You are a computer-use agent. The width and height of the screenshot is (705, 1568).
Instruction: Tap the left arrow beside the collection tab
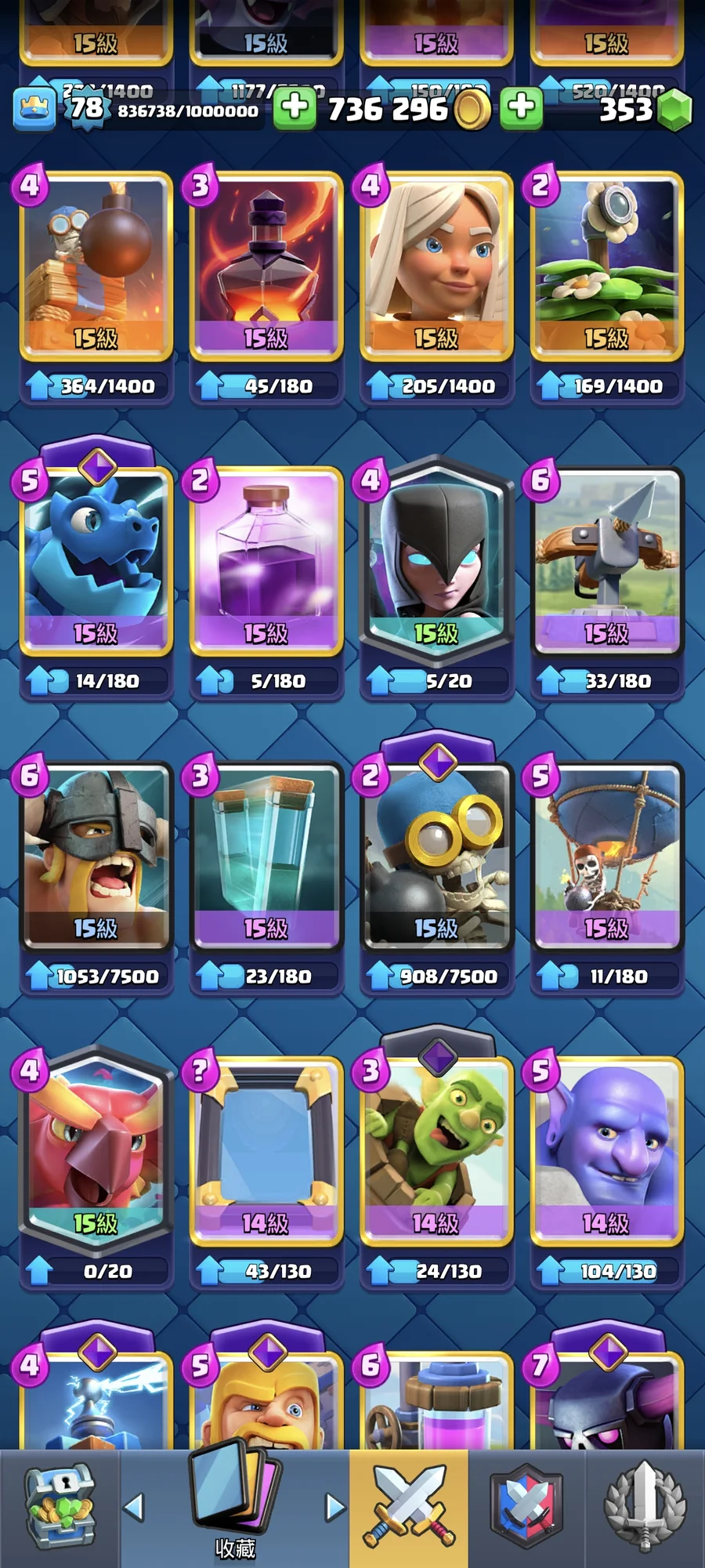(135, 1506)
